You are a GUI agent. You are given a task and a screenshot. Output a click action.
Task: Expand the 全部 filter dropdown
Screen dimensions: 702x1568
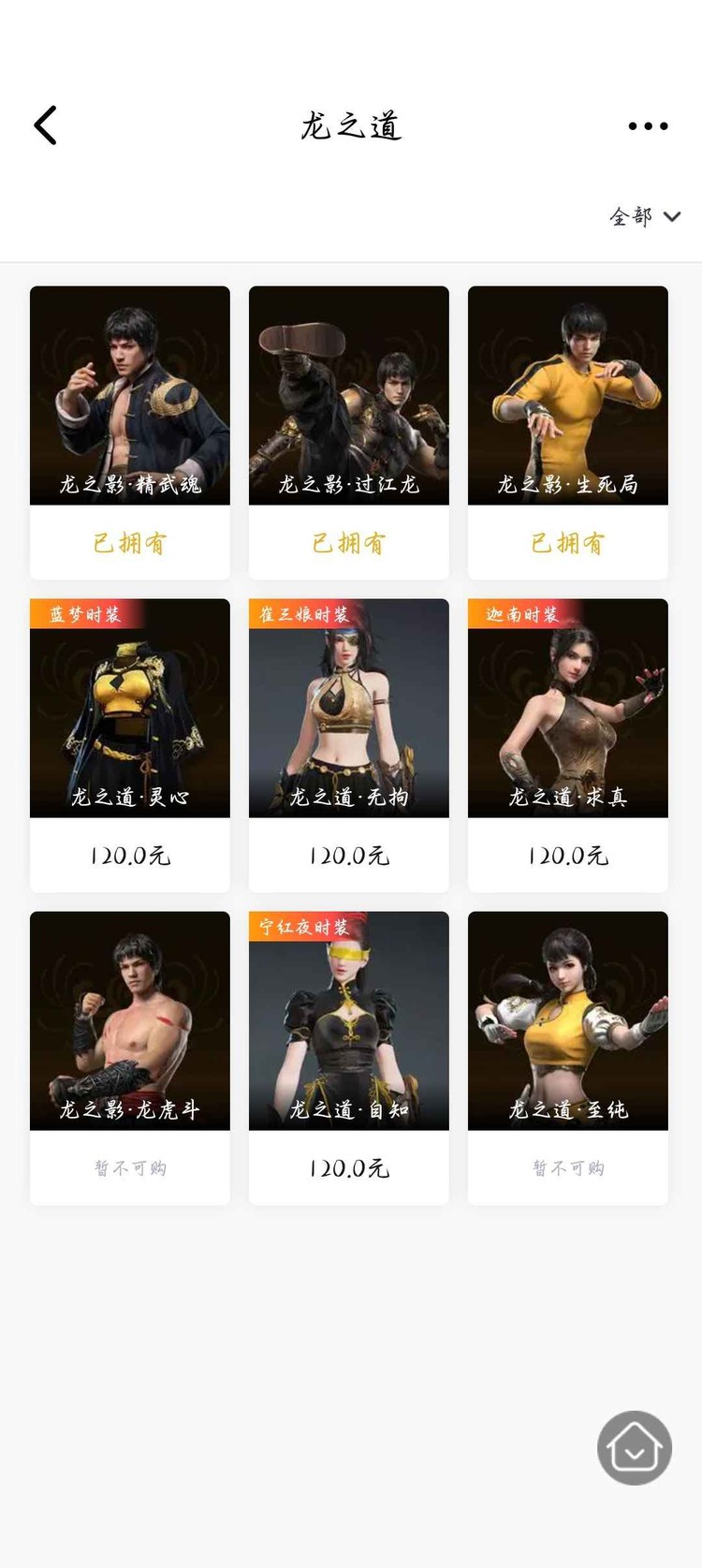(644, 216)
